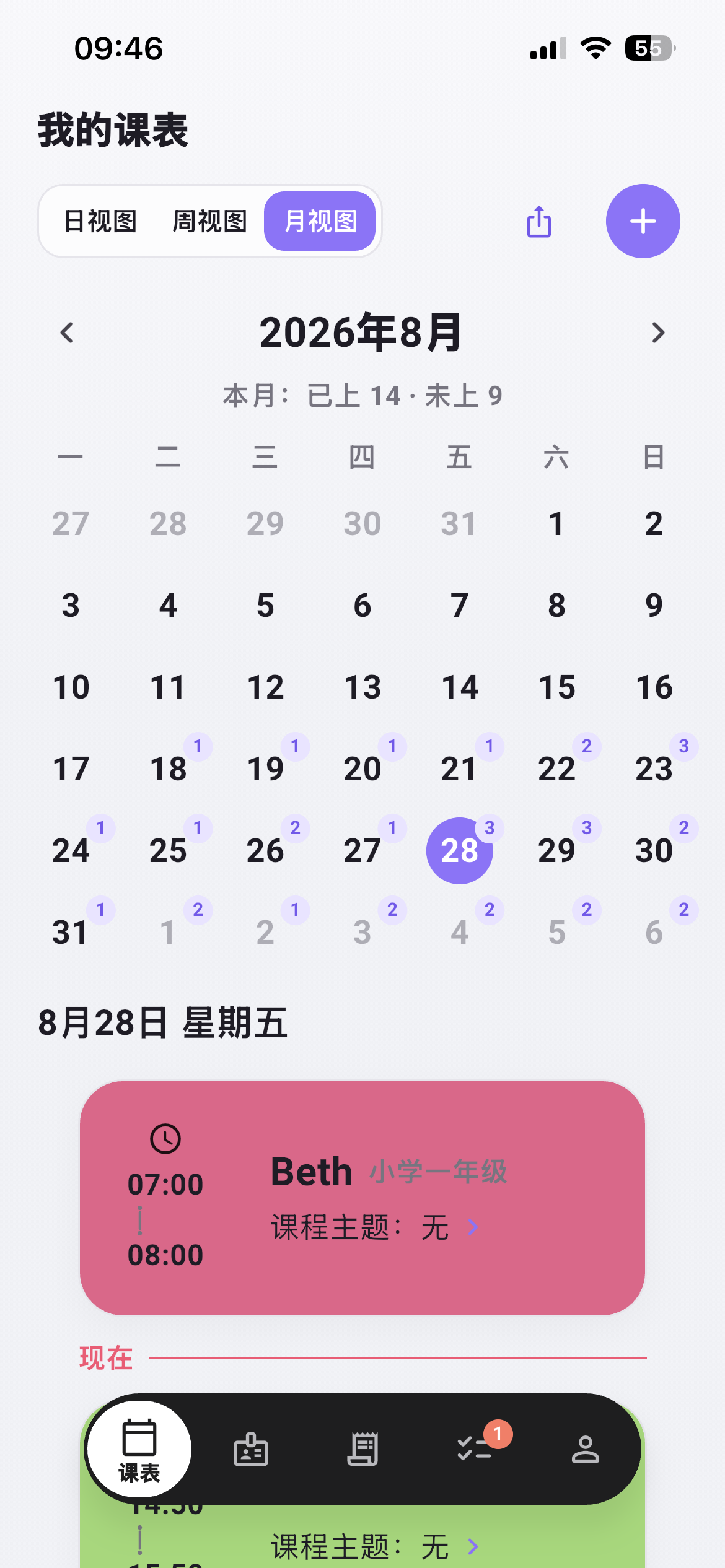Screen dimensions: 725x1568
Task: Select August 15 on the calendar
Action: pyautogui.click(x=556, y=687)
